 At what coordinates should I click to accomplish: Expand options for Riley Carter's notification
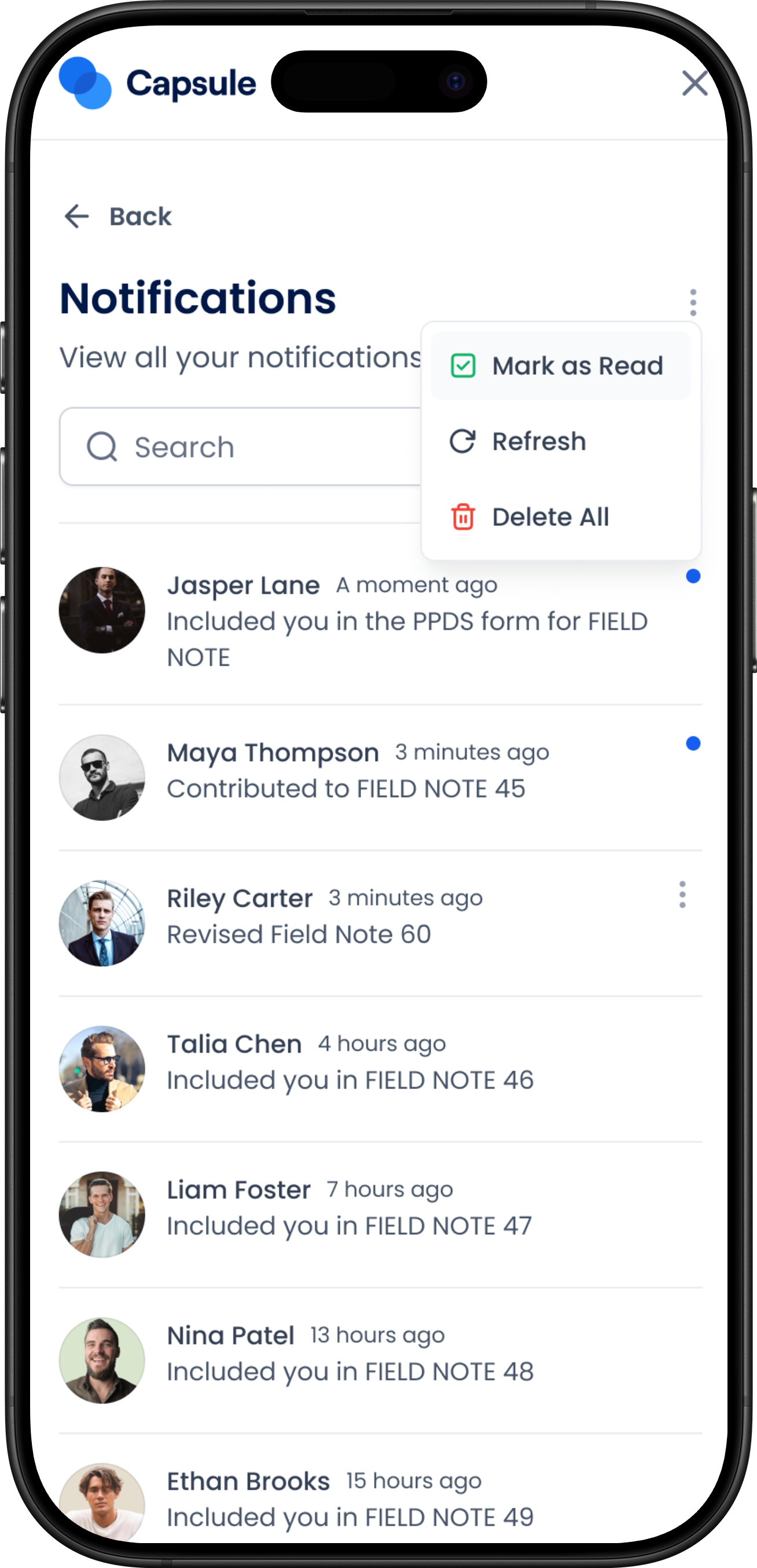pos(682,895)
